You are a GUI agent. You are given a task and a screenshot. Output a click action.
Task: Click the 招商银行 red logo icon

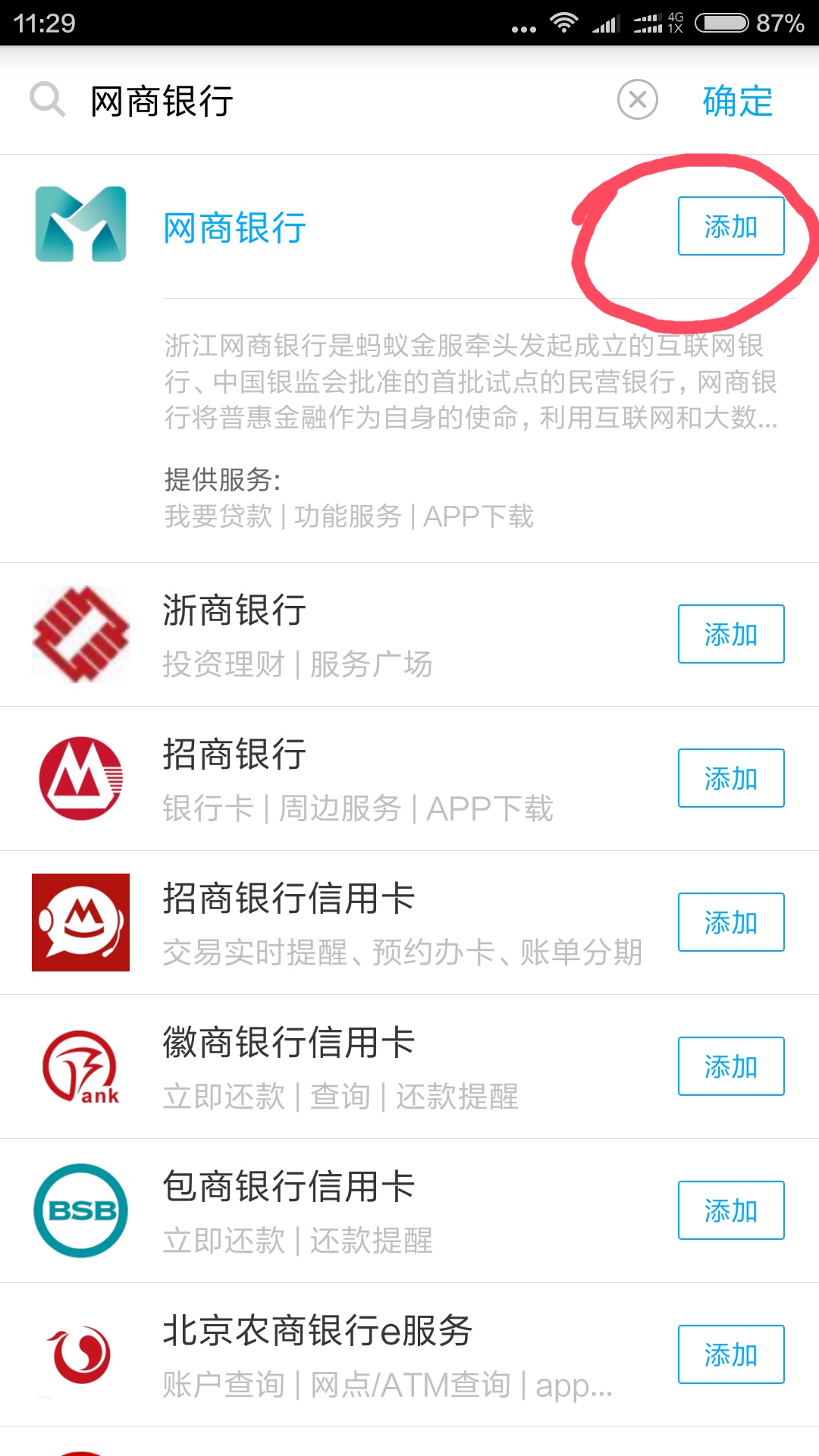80,778
